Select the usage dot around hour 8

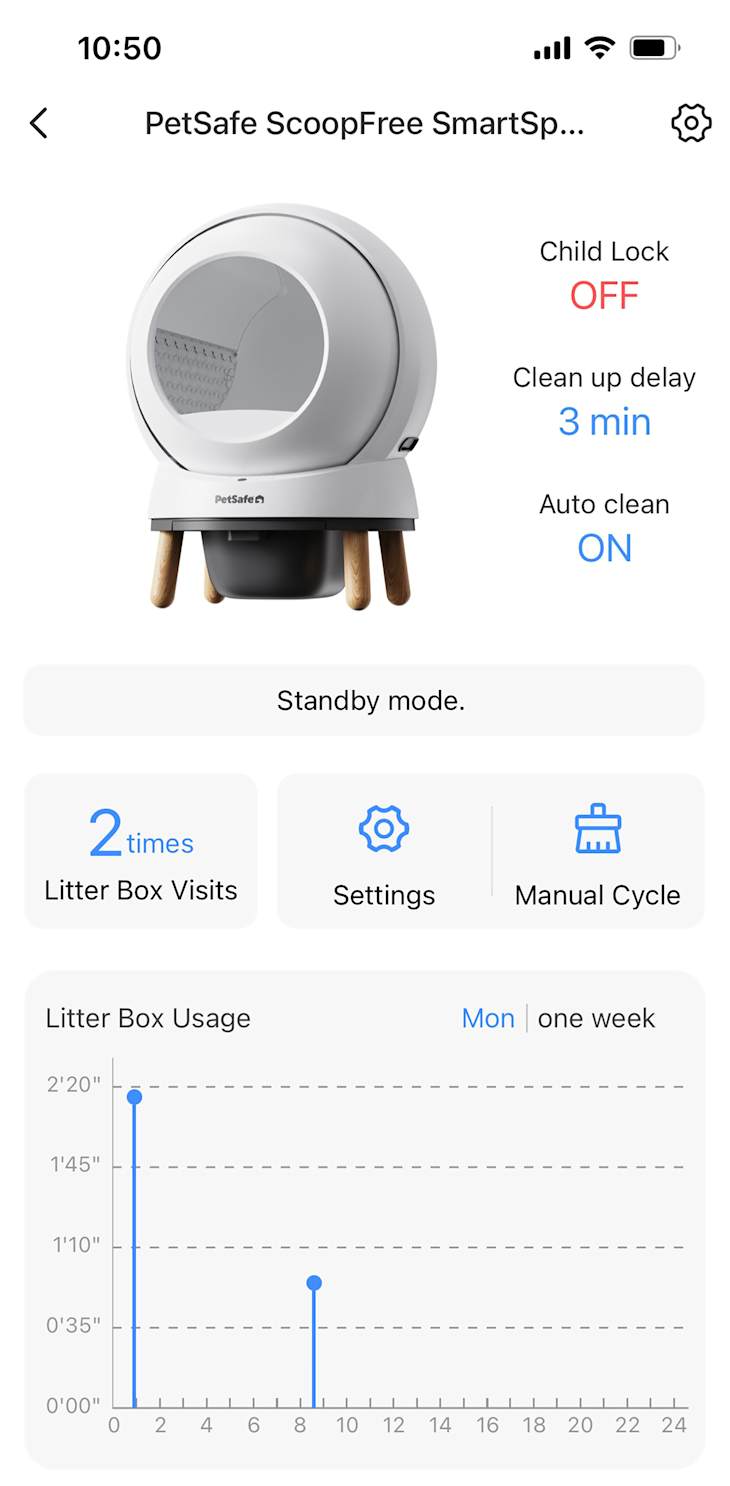click(313, 1281)
